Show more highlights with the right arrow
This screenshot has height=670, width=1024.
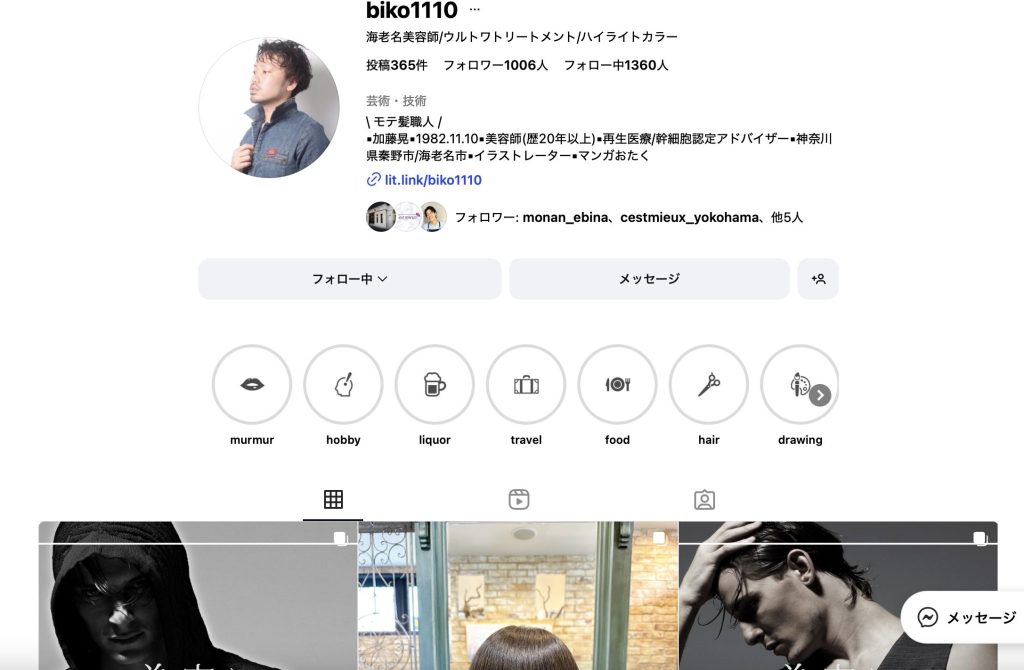coord(820,396)
